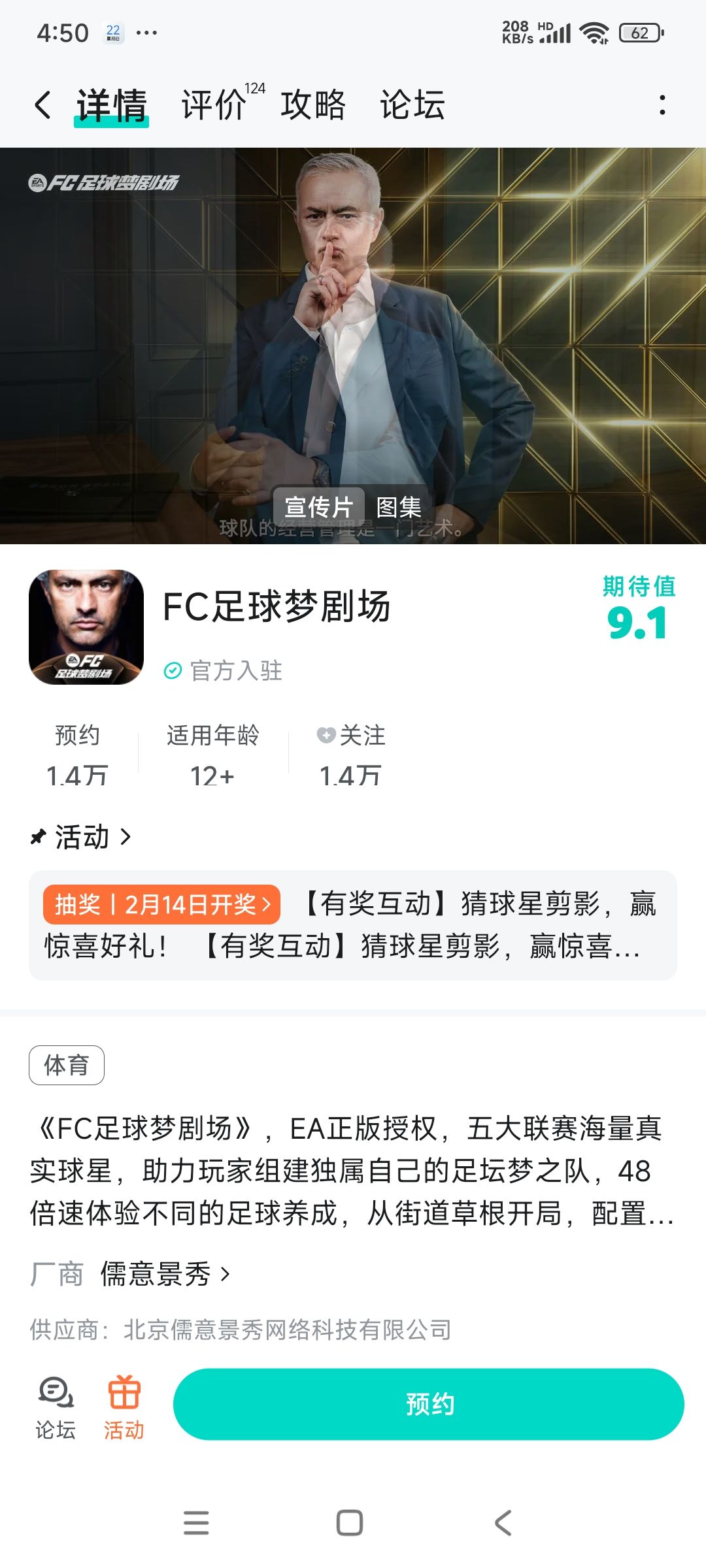The image size is (706, 1568).
Task: Switch to the 攻略 tab
Action: (313, 105)
